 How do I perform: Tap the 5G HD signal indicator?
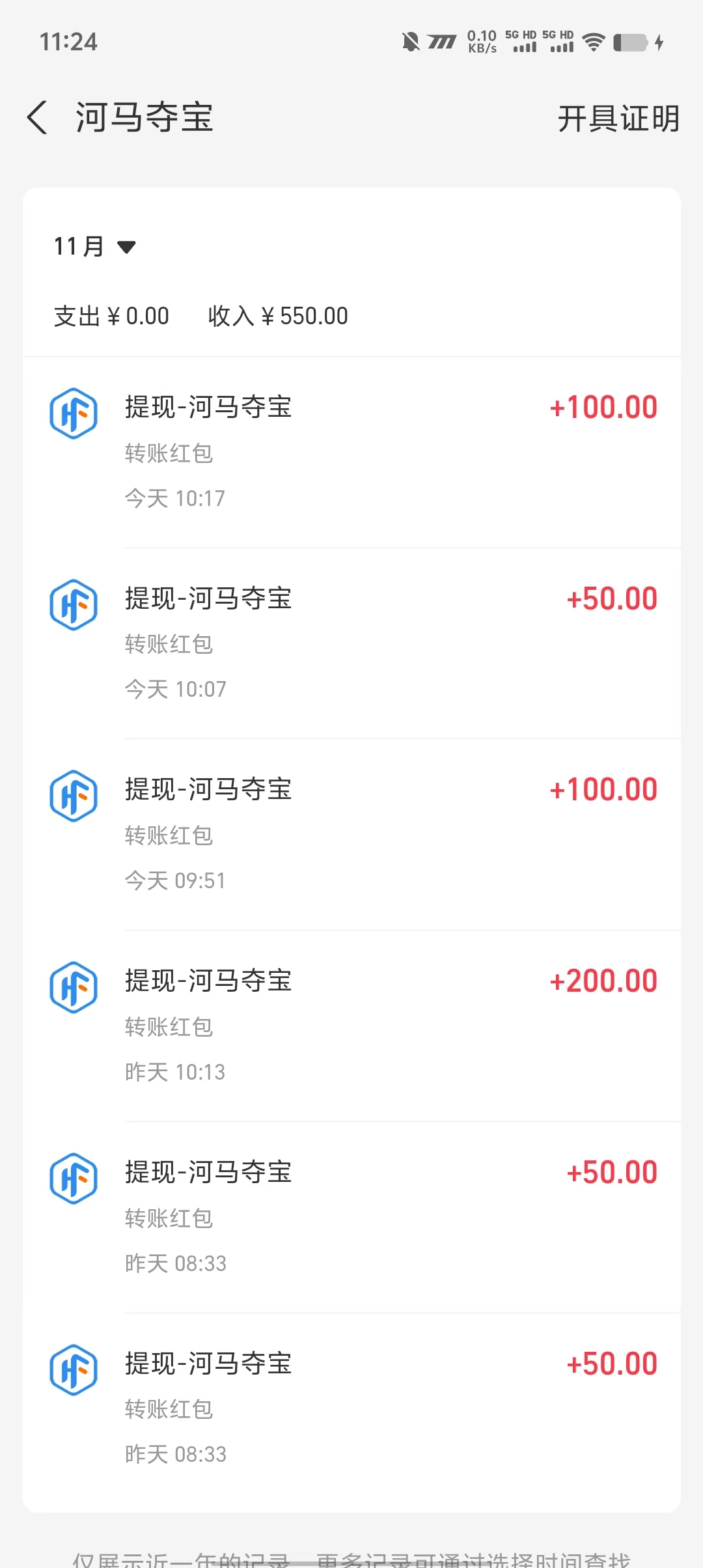coord(521,42)
